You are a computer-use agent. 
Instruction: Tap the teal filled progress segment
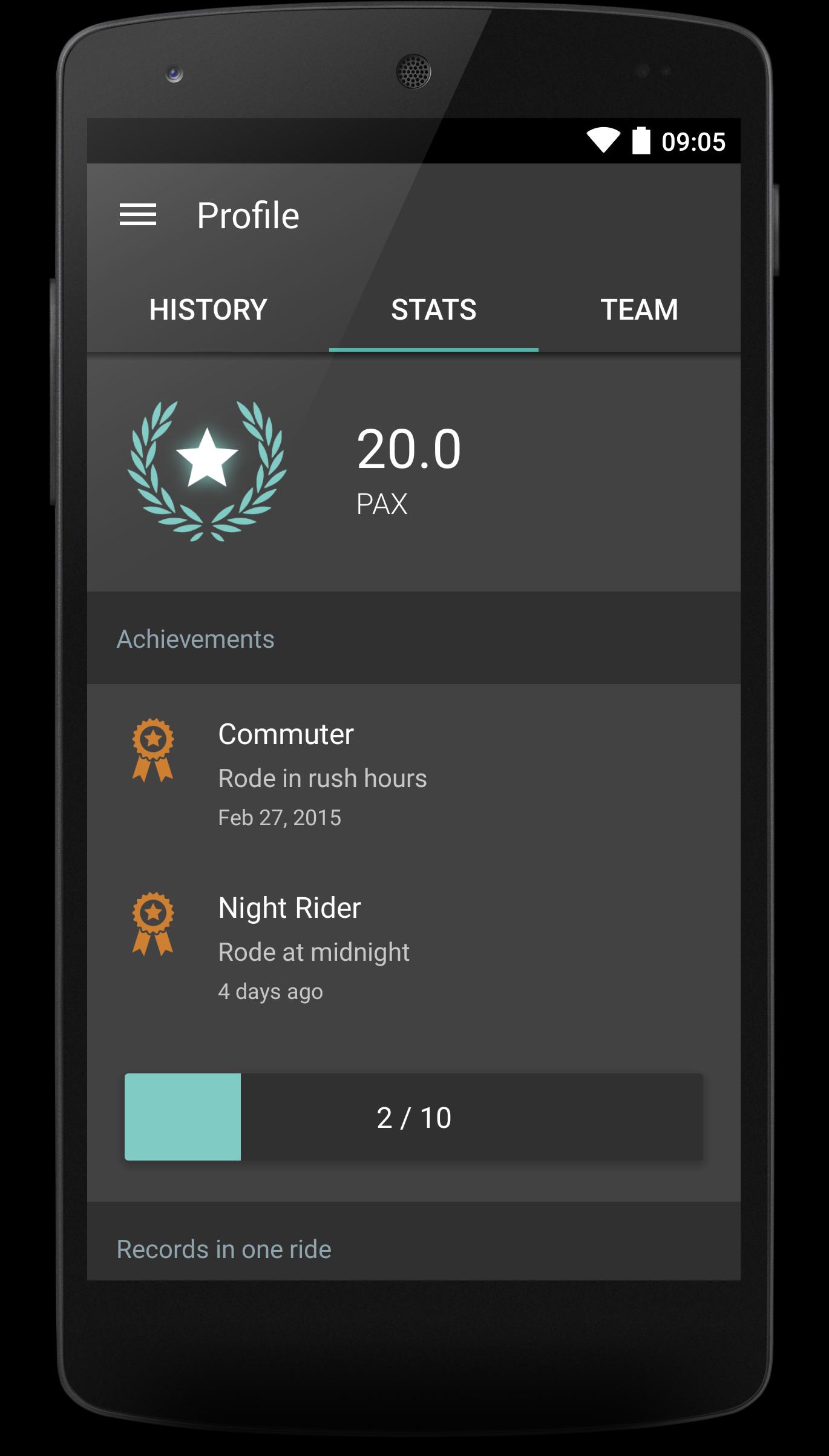tap(182, 1117)
